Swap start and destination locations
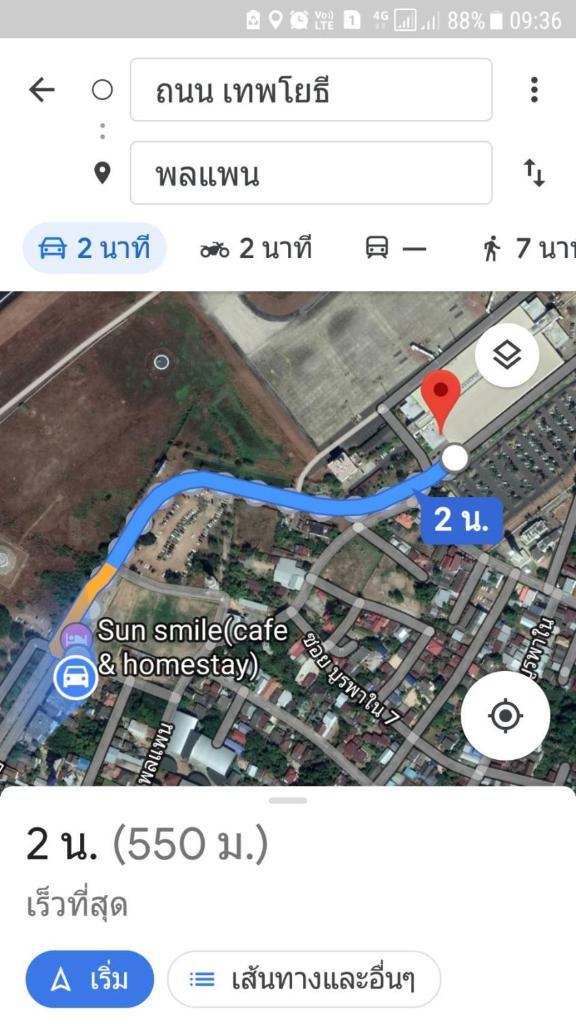 [x=534, y=174]
